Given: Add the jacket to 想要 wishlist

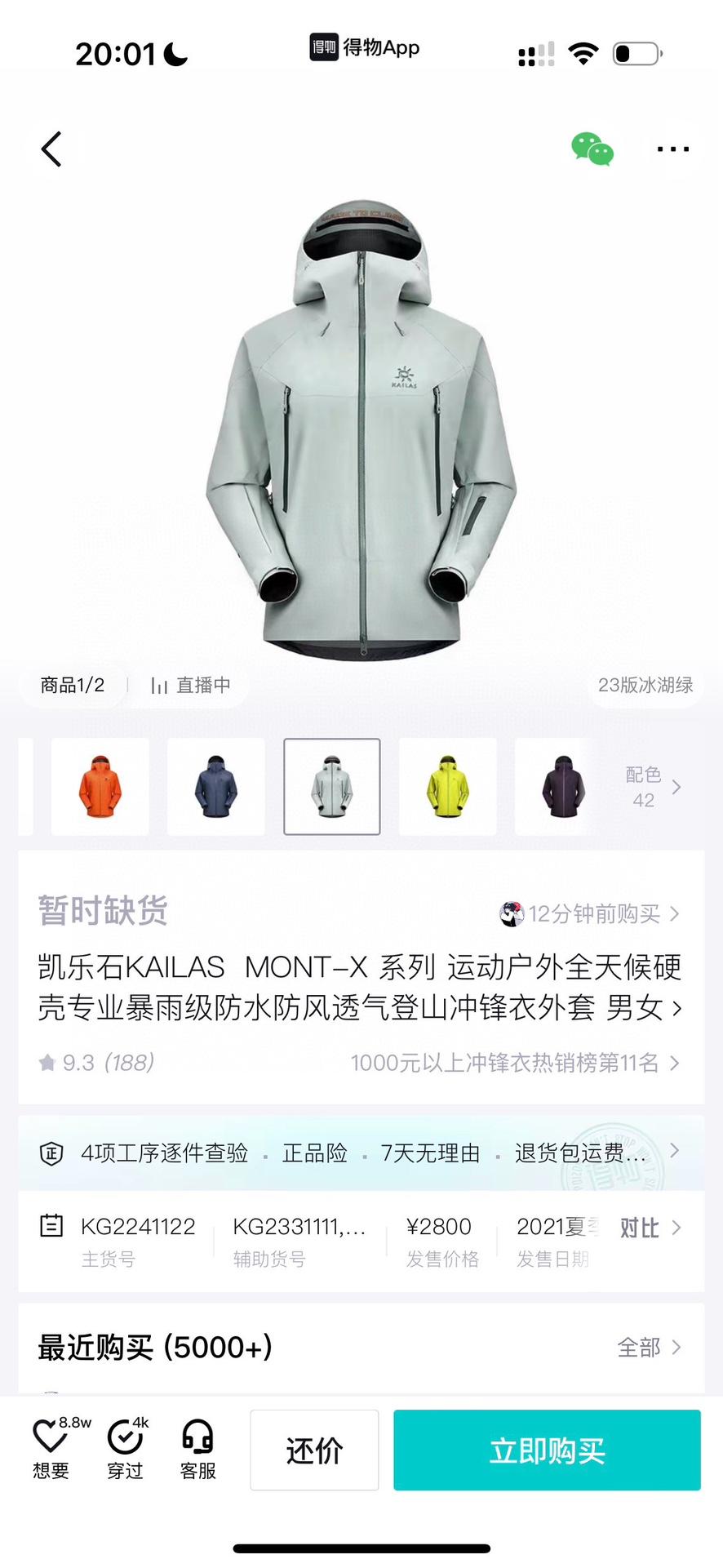Looking at the screenshot, I should click(x=51, y=1450).
